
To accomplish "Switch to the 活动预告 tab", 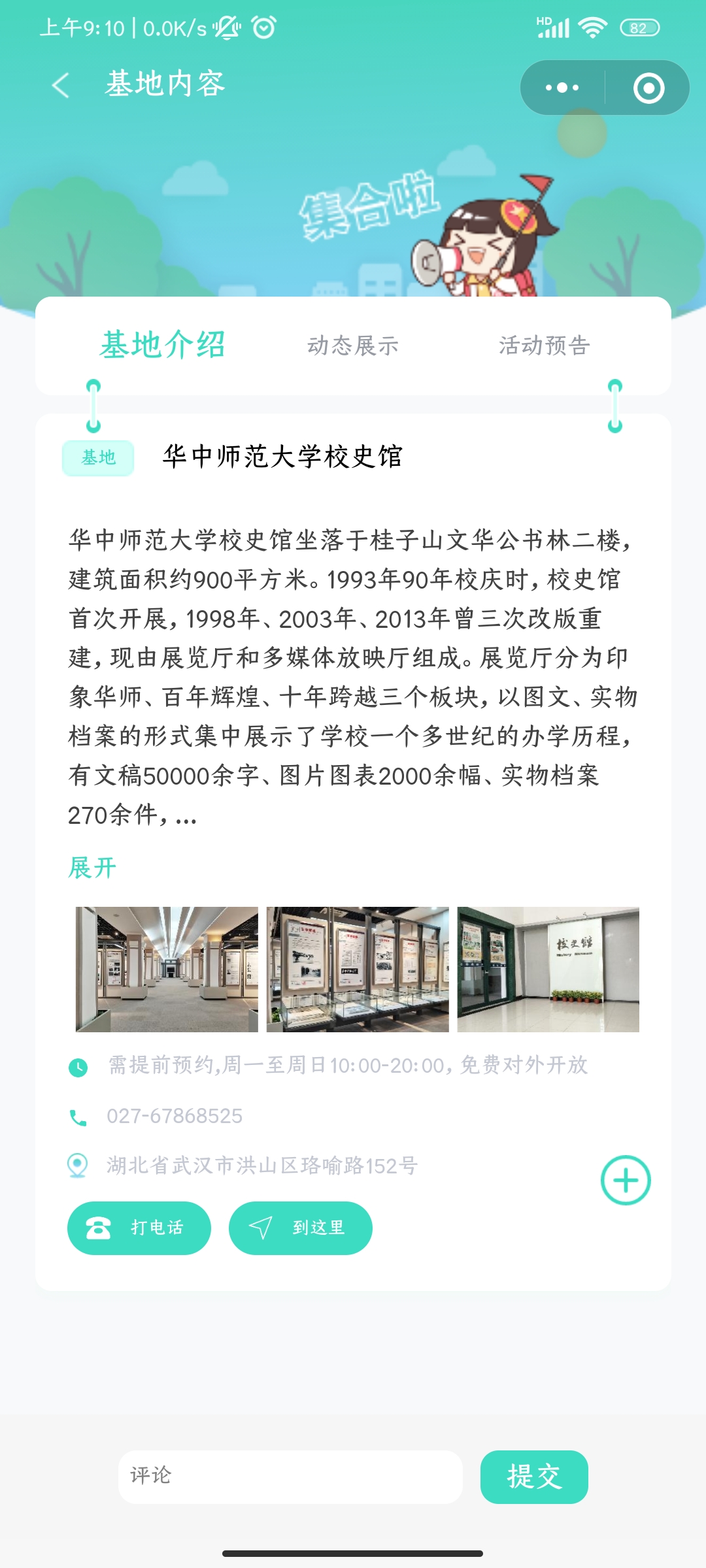I will [545, 346].
